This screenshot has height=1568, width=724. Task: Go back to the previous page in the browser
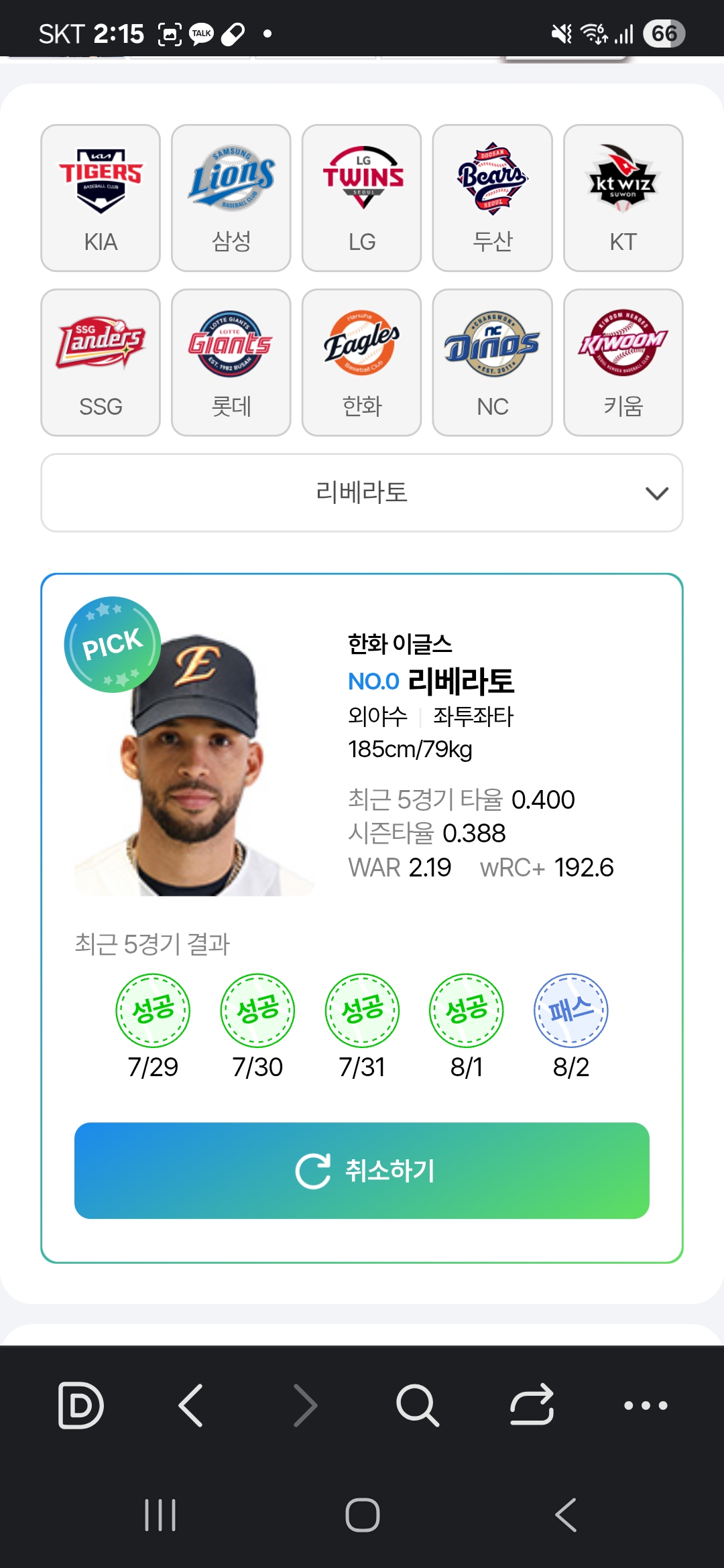click(192, 1405)
